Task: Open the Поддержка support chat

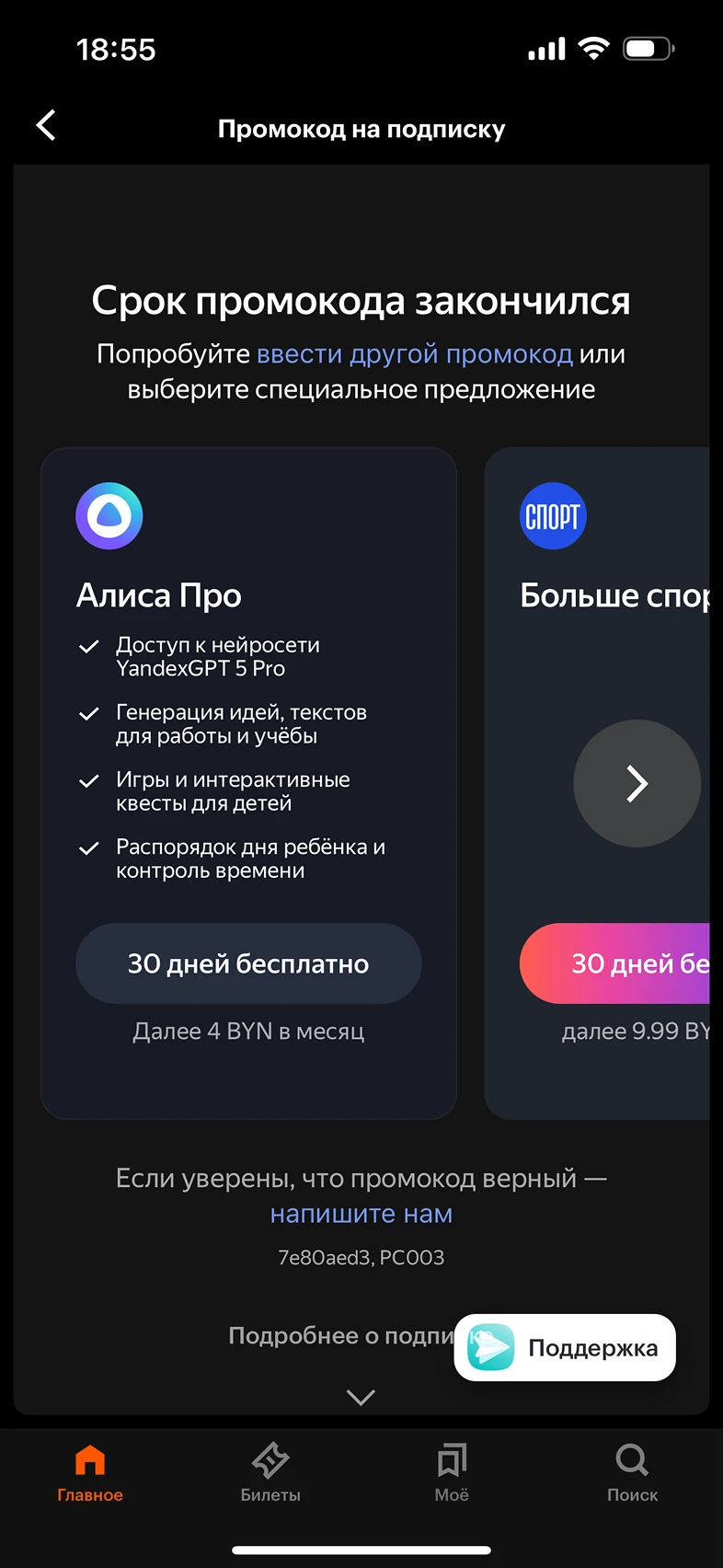Action: click(565, 1348)
